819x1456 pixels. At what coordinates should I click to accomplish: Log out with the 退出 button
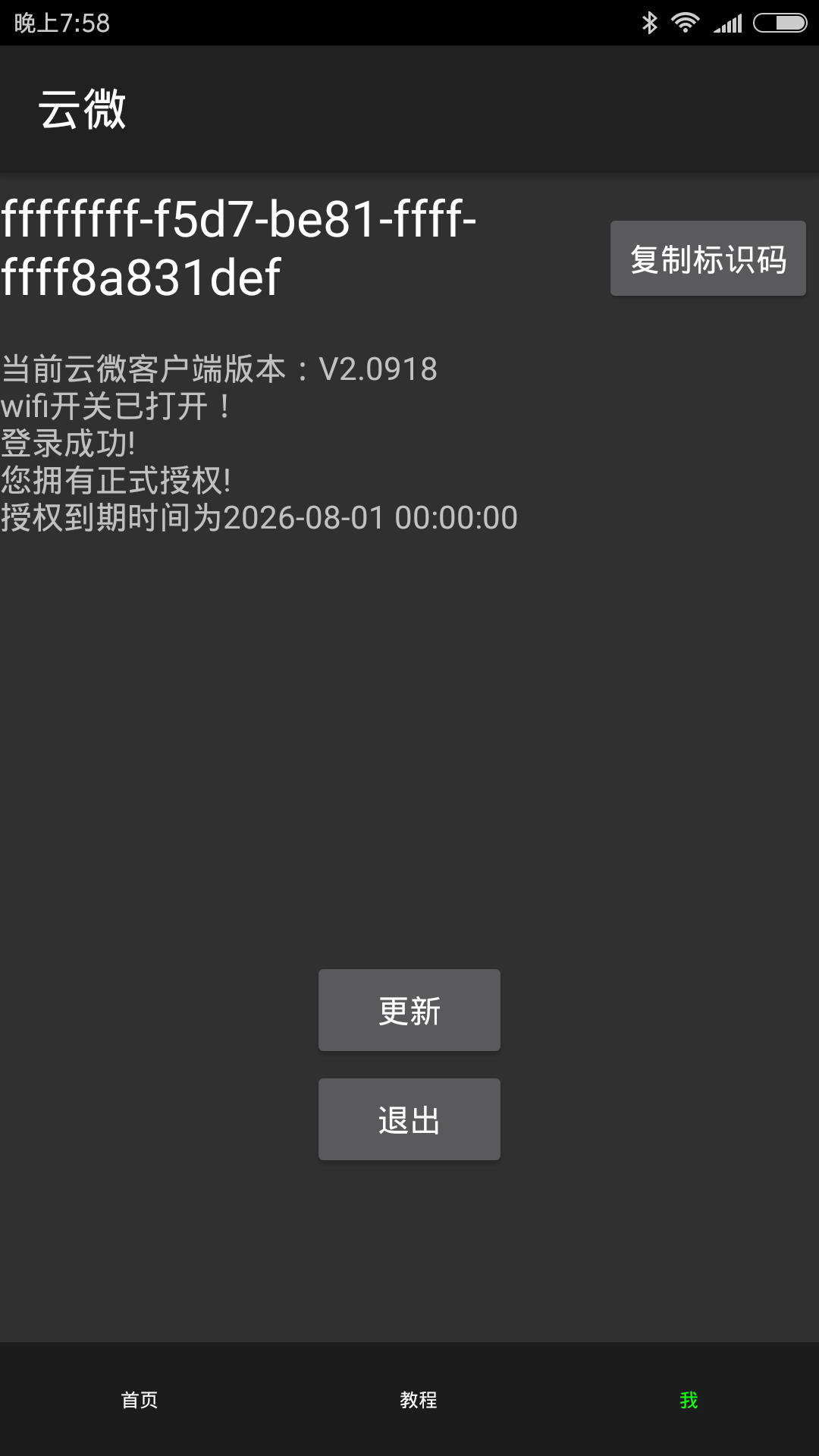tap(409, 1119)
